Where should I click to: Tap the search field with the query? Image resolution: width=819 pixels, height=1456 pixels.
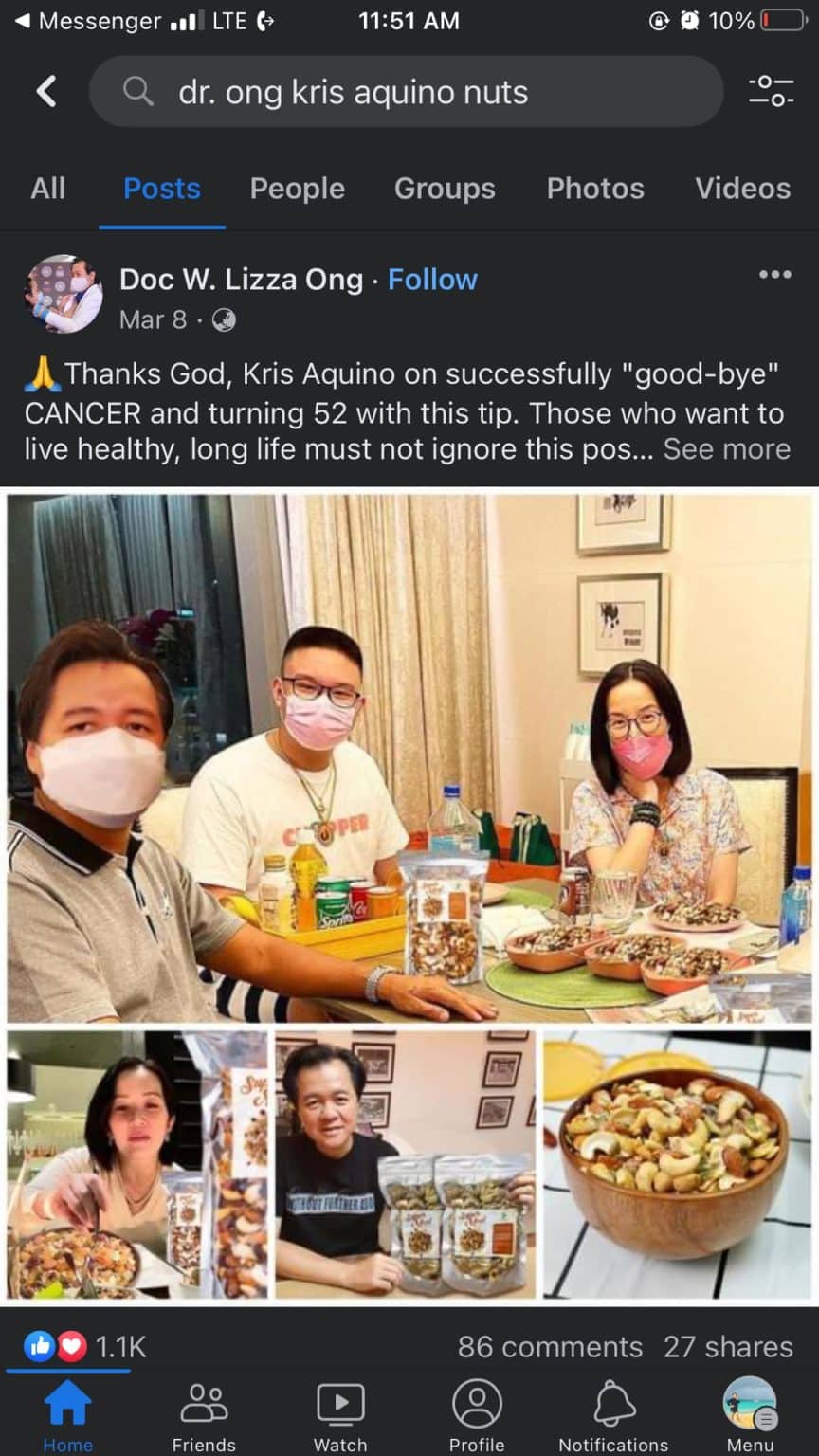coord(406,92)
